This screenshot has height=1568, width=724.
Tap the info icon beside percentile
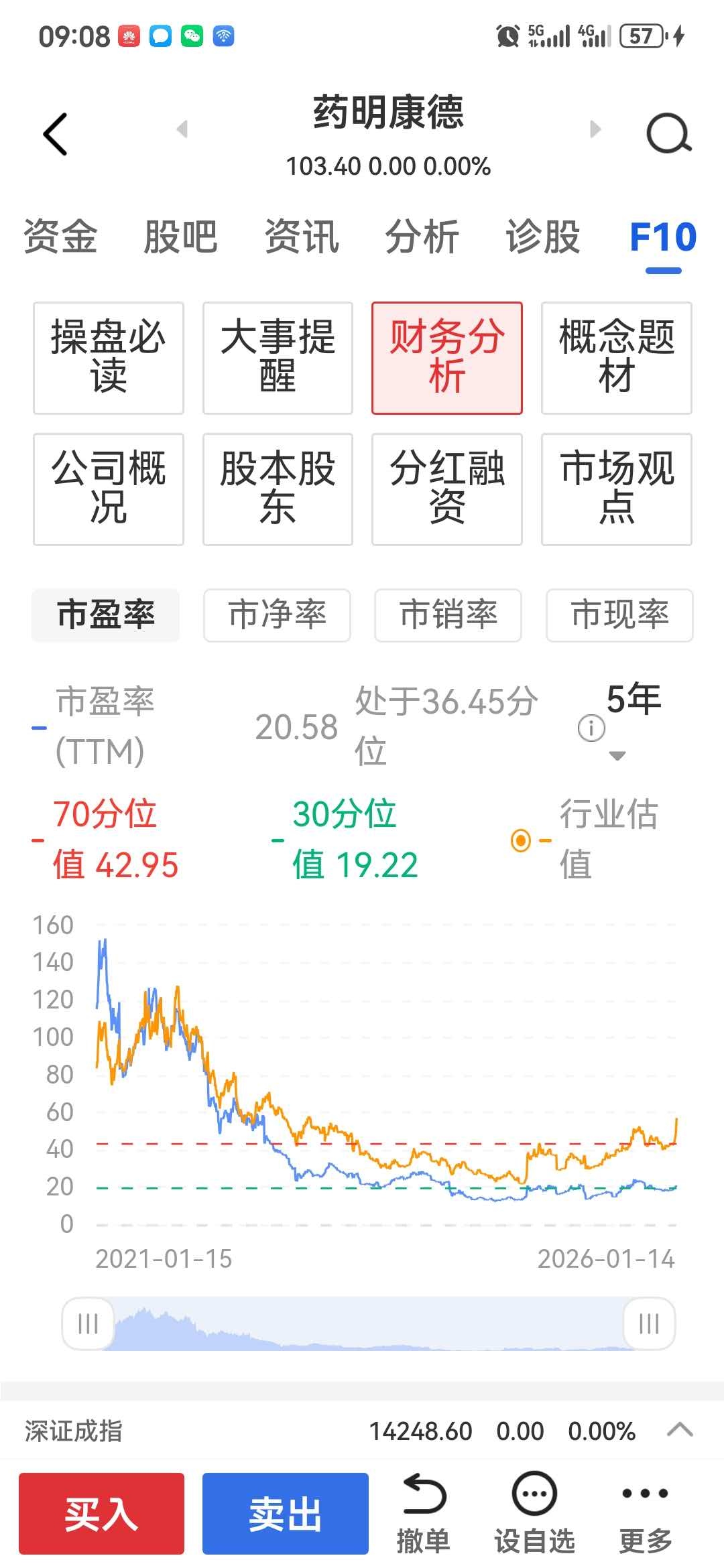point(591,728)
